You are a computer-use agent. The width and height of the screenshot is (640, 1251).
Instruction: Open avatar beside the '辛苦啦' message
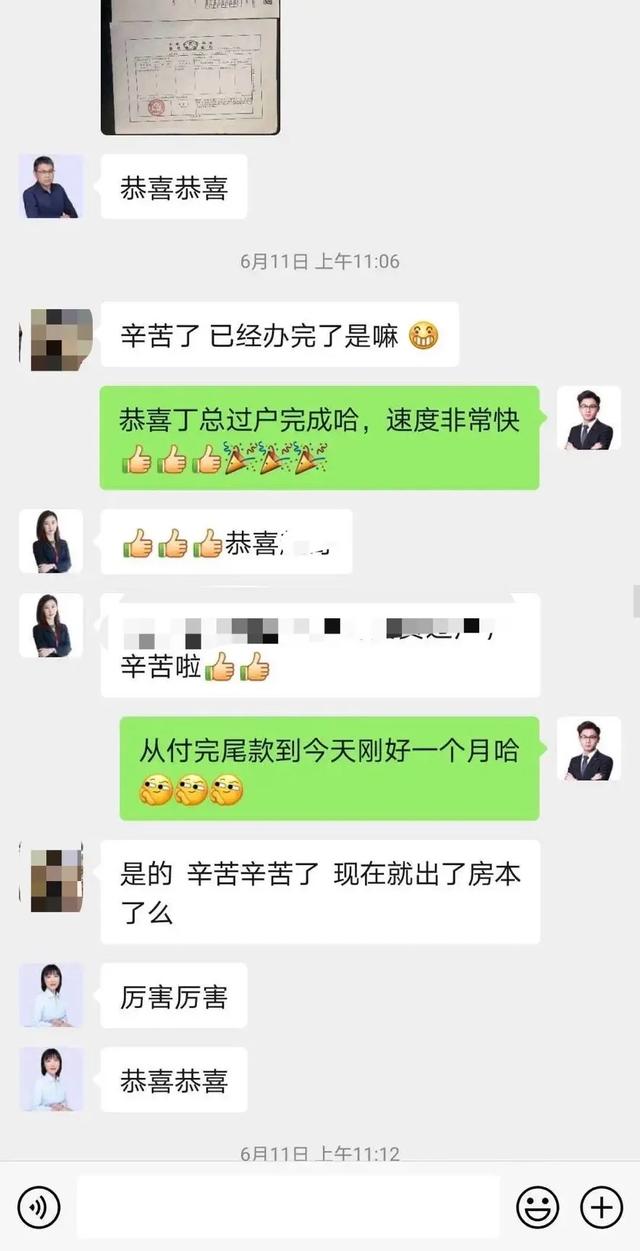tap(51, 625)
